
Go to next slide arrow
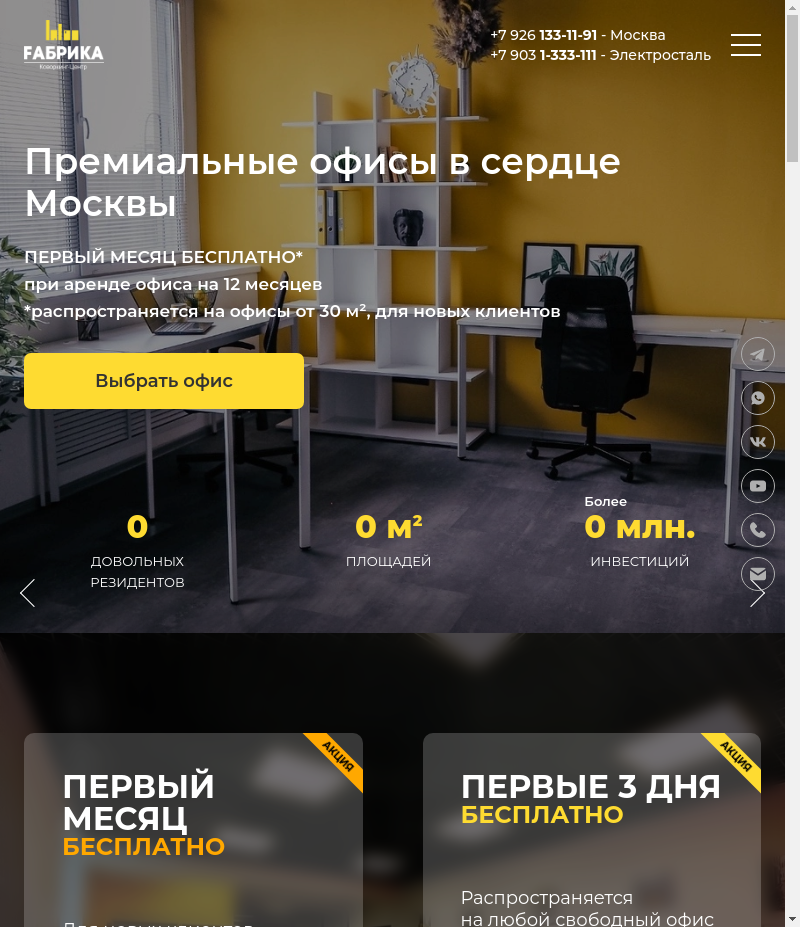tap(759, 596)
